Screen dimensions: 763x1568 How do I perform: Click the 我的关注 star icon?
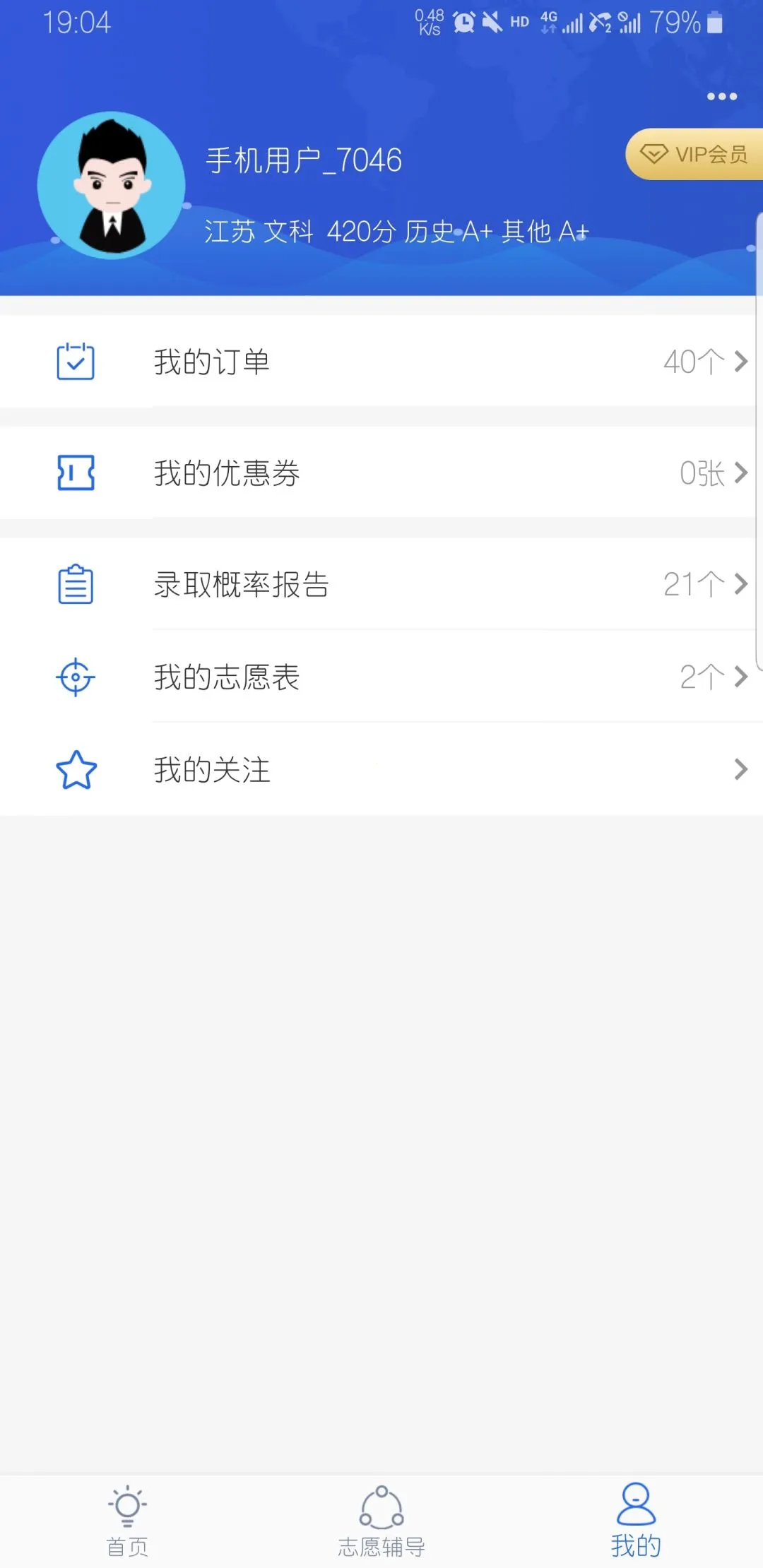[76, 771]
